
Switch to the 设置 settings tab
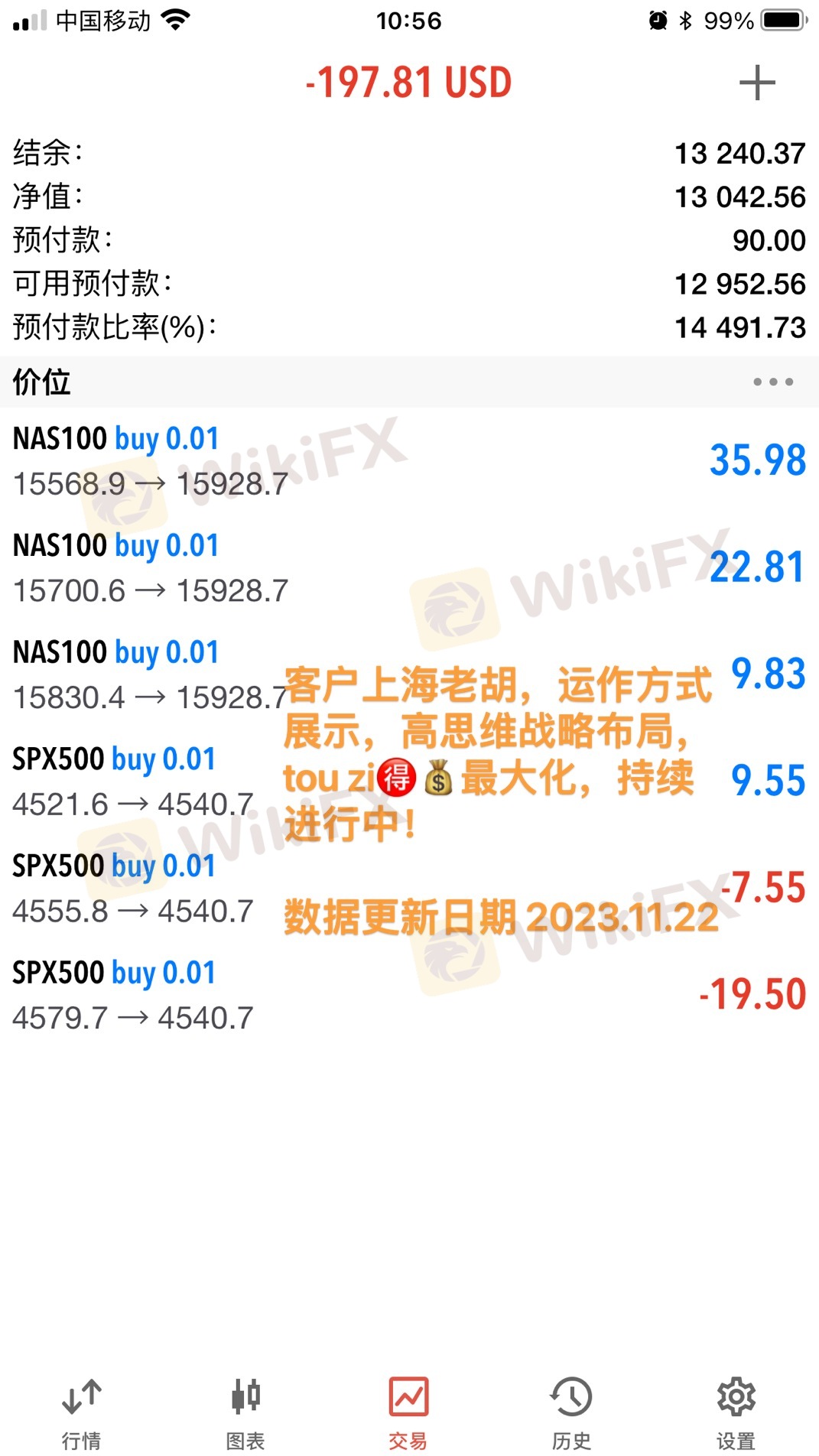(x=736, y=1413)
